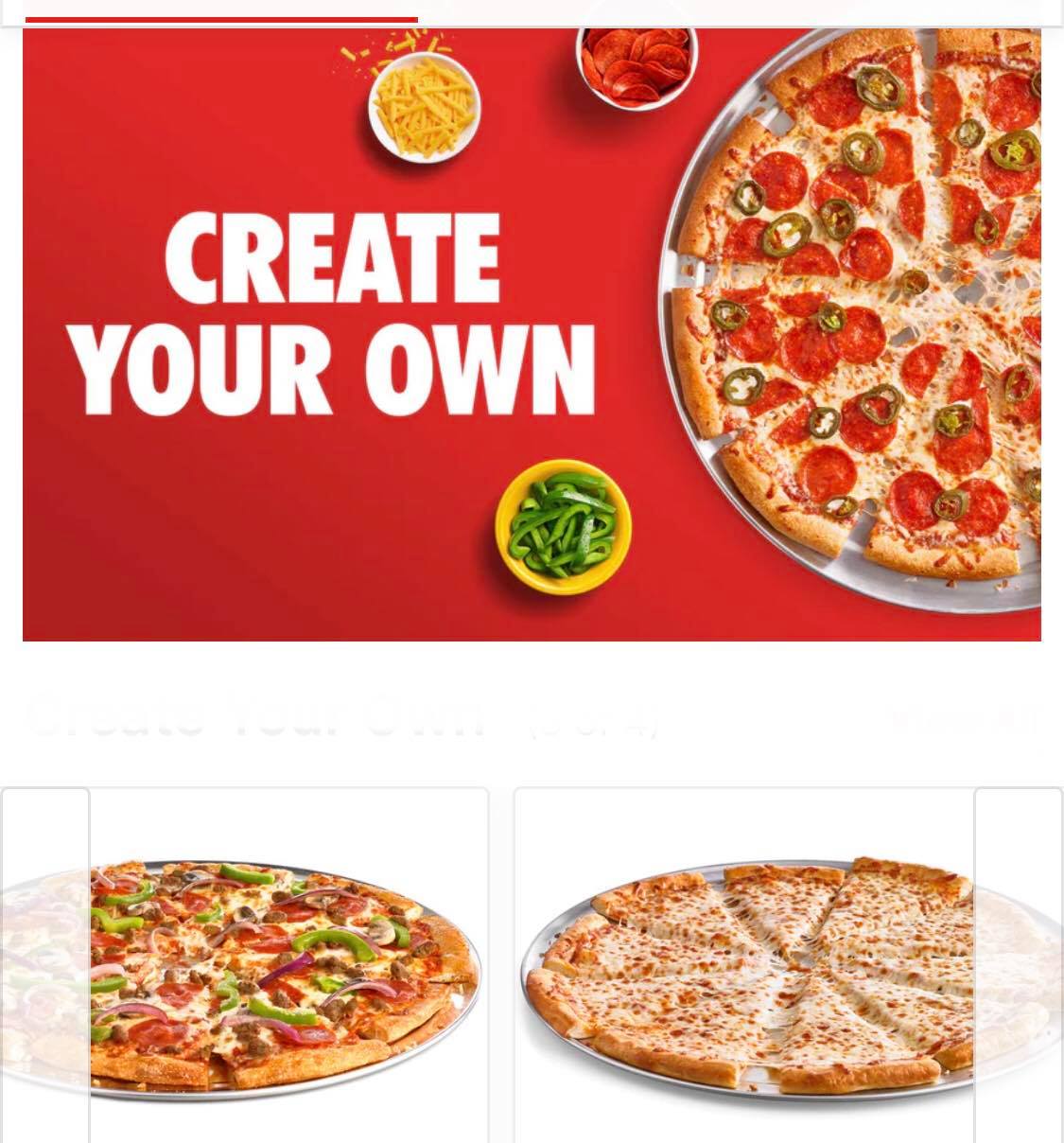Open the Create Your Own banner
The width and height of the screenshot is (1064, 1143).
532,334
